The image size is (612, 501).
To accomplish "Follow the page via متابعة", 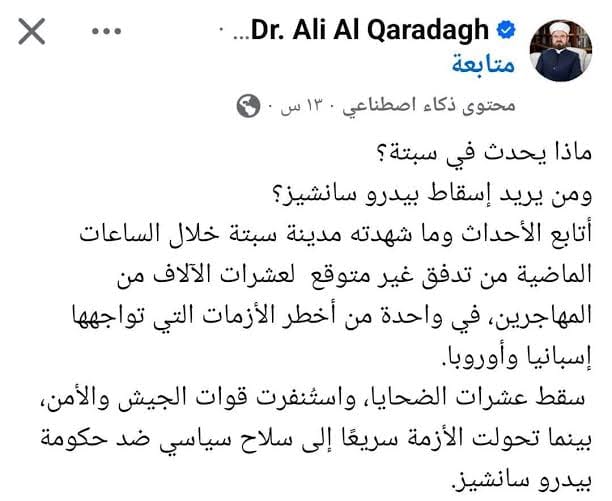I will (484, 64).
